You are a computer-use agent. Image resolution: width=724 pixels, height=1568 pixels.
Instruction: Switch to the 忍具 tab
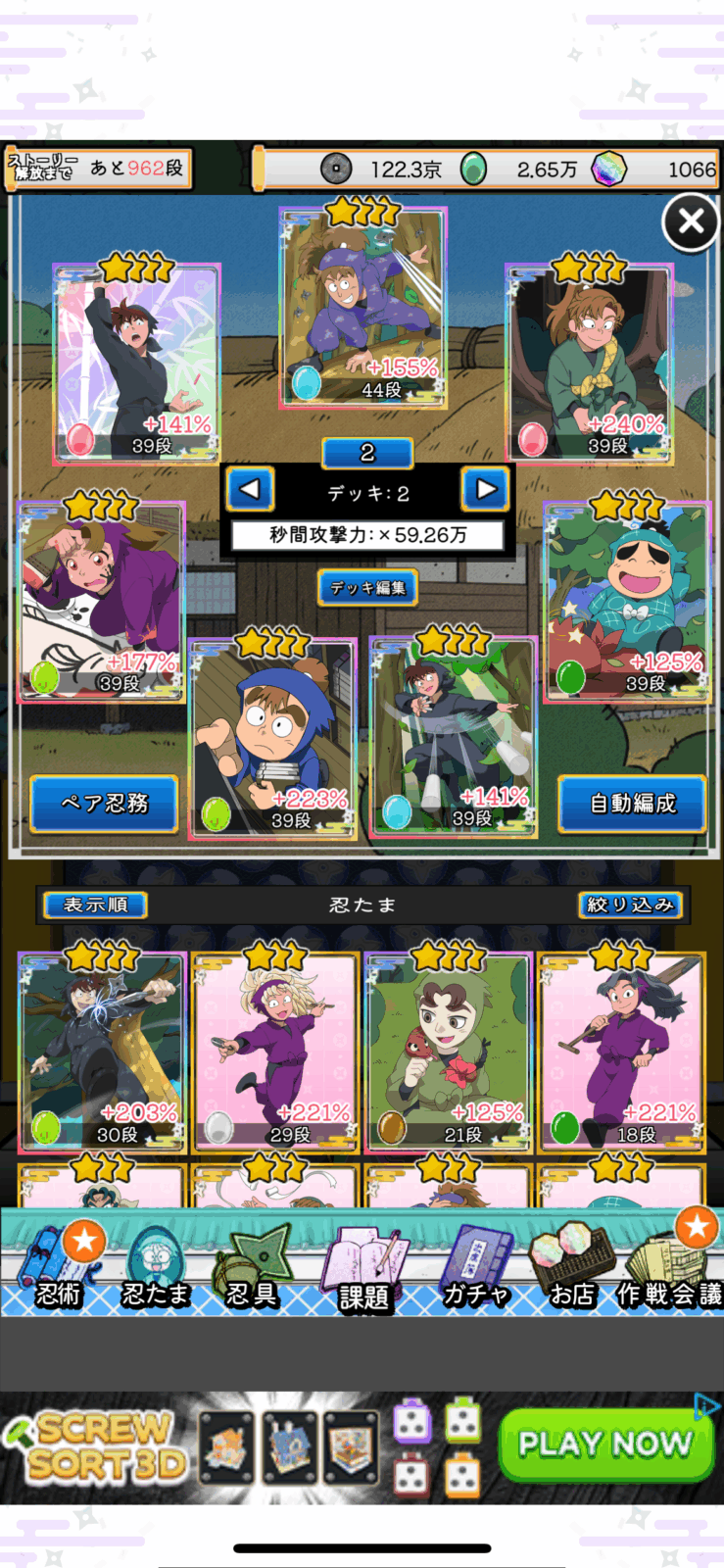(253, 1269)
